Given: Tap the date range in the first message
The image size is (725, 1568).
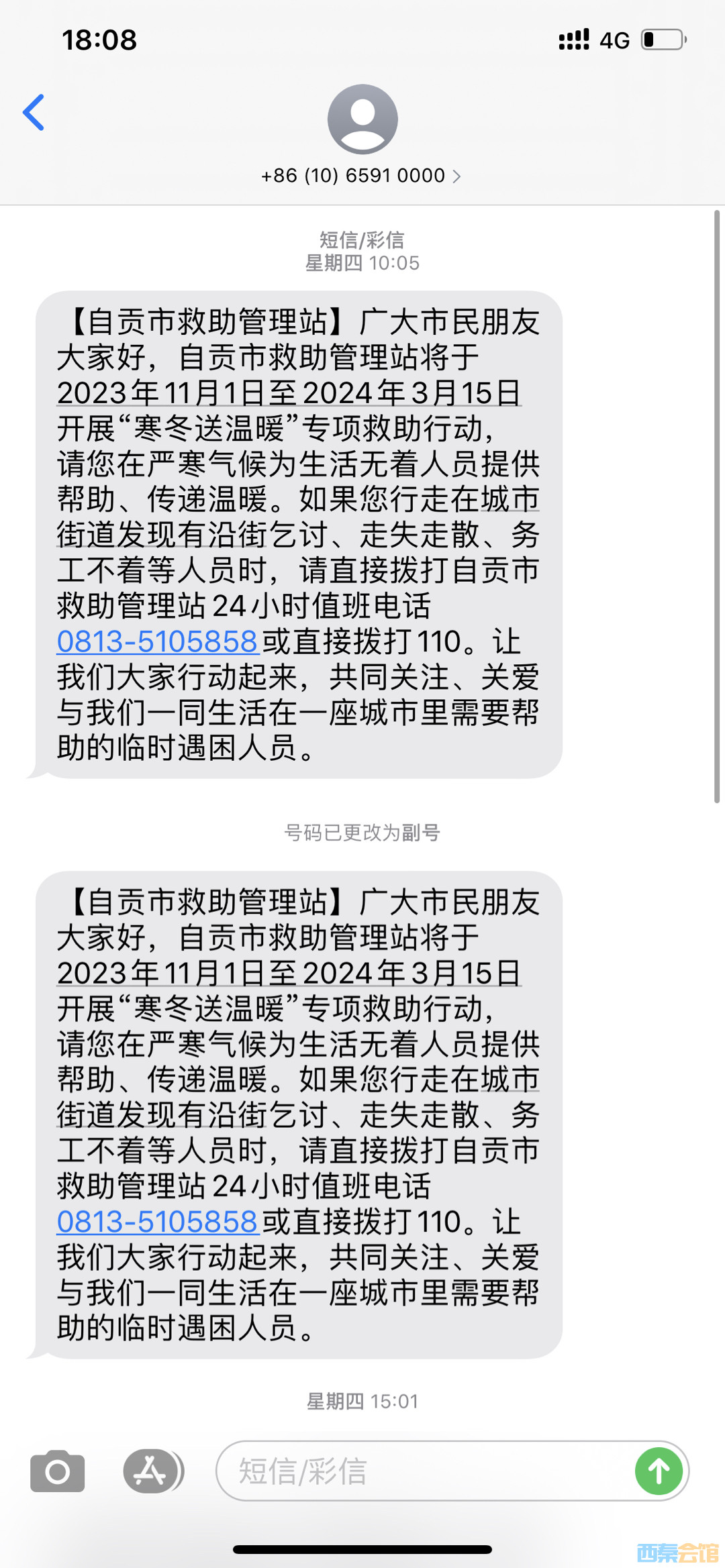Looking at the screenshot, I should pyautogui.click(x=289, y=393).
